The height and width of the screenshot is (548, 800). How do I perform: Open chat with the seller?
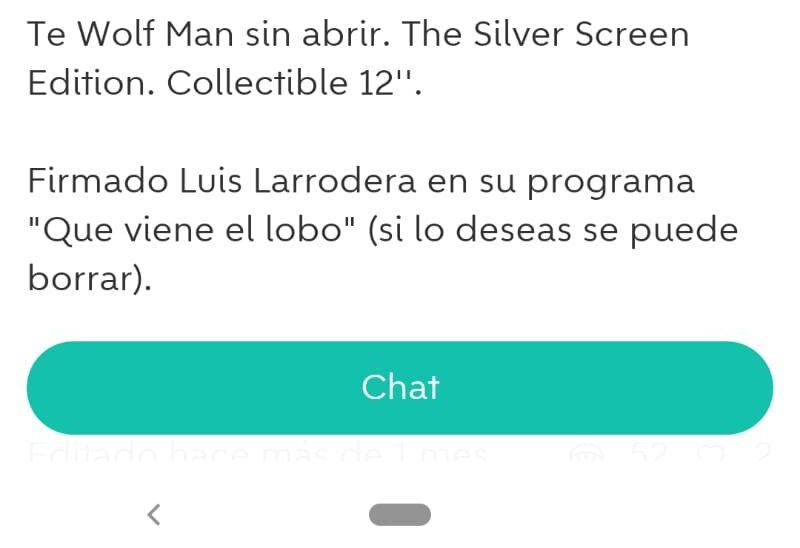pyautogui.click(x=400, y=388)
